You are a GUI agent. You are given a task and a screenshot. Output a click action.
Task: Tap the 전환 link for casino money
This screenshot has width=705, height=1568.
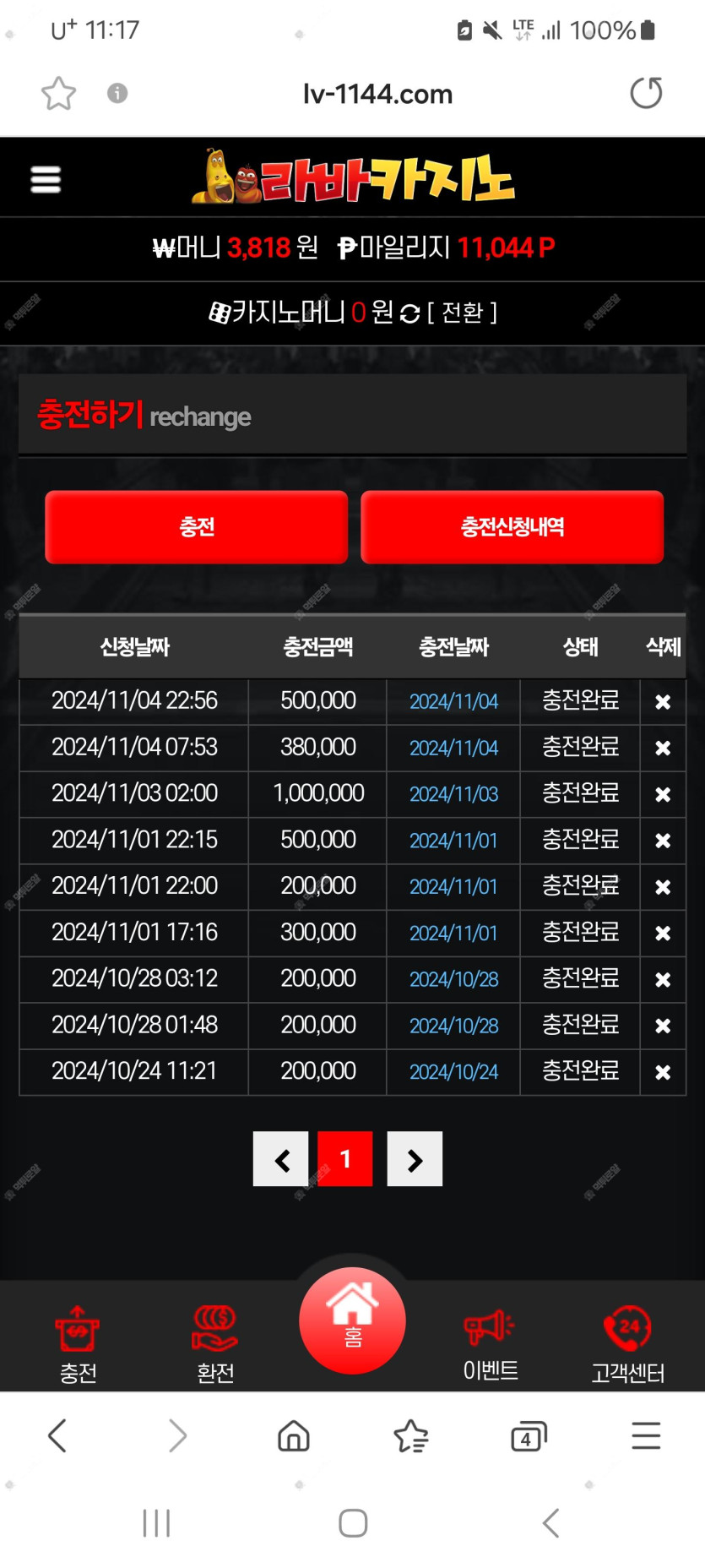(462, 313)
